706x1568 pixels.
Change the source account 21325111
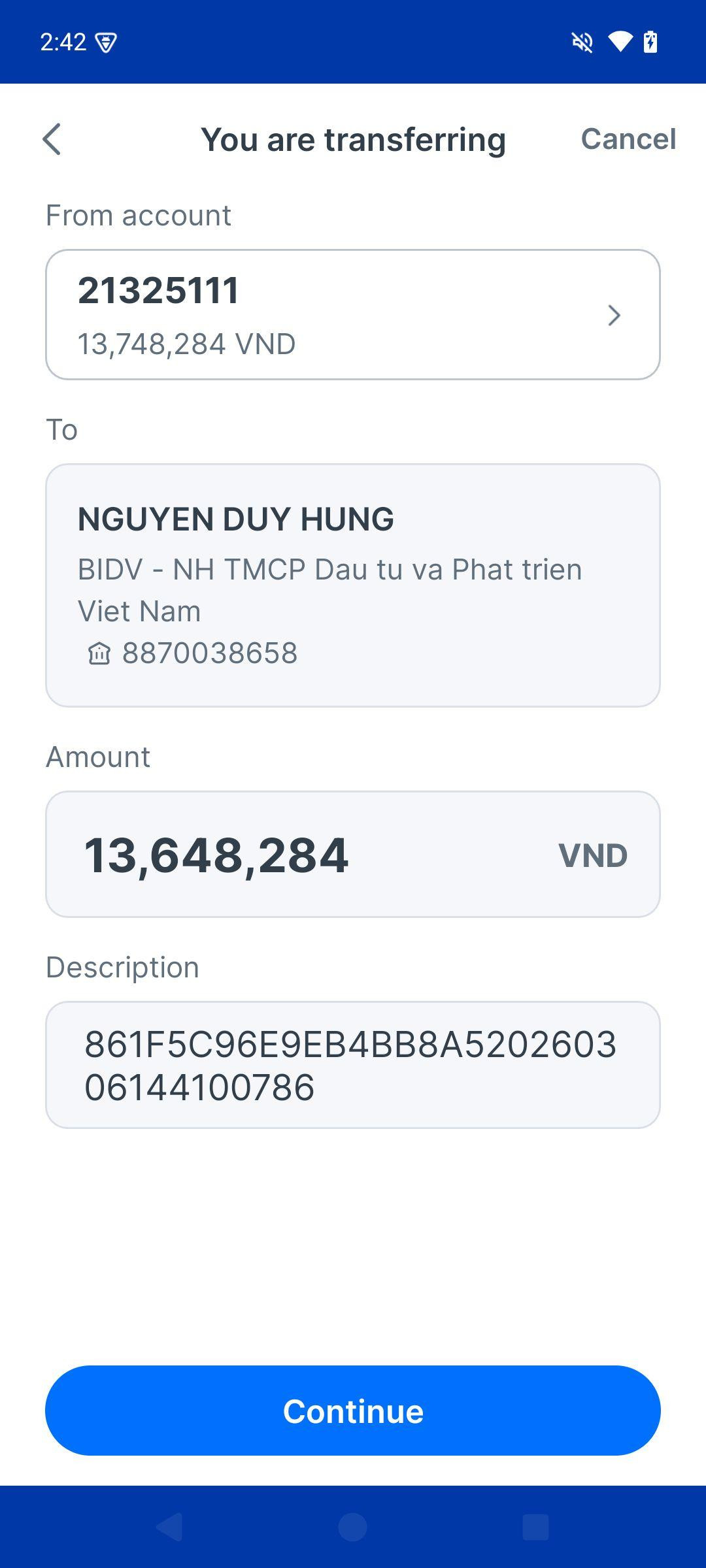tap(353, 314)
